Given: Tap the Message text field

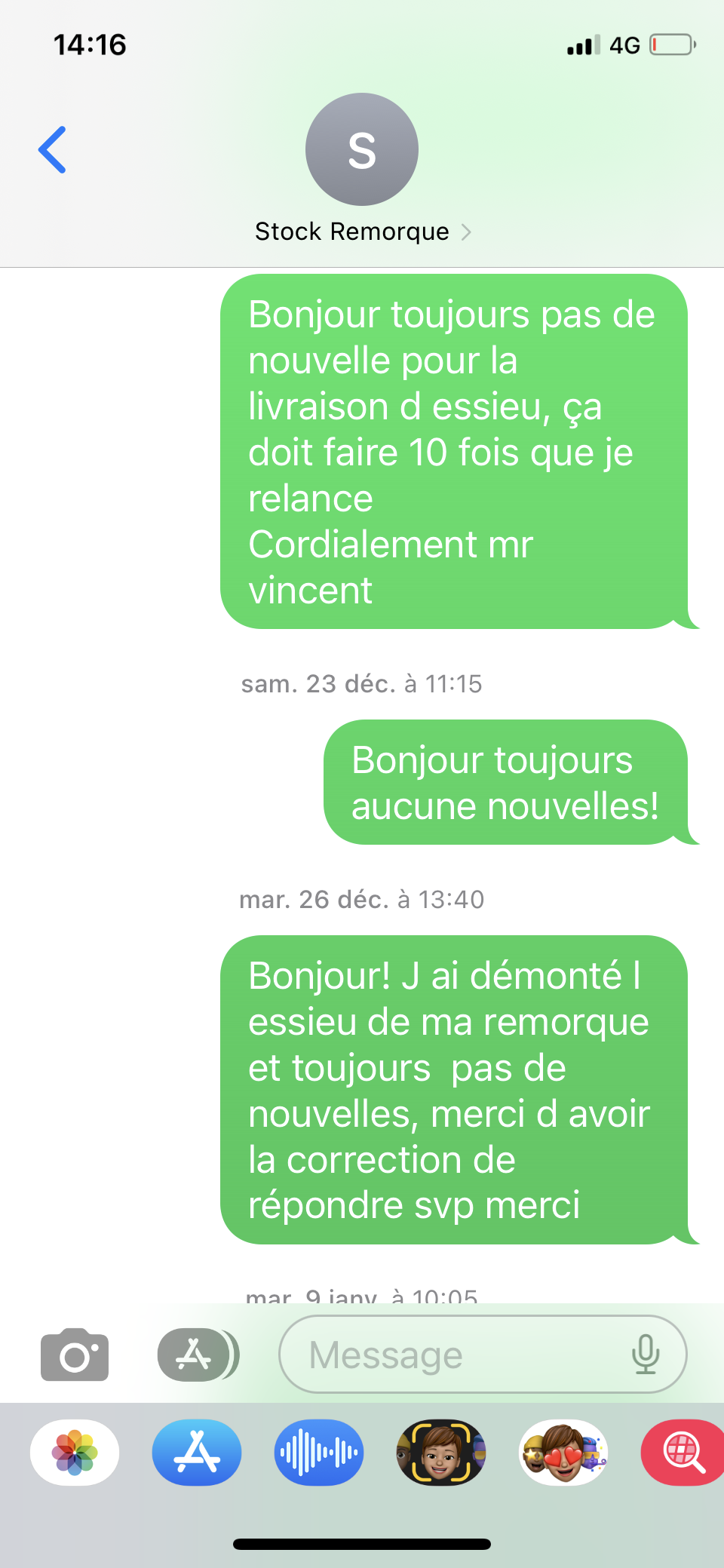Looking at the screenshot, I should click(452, 1355).
